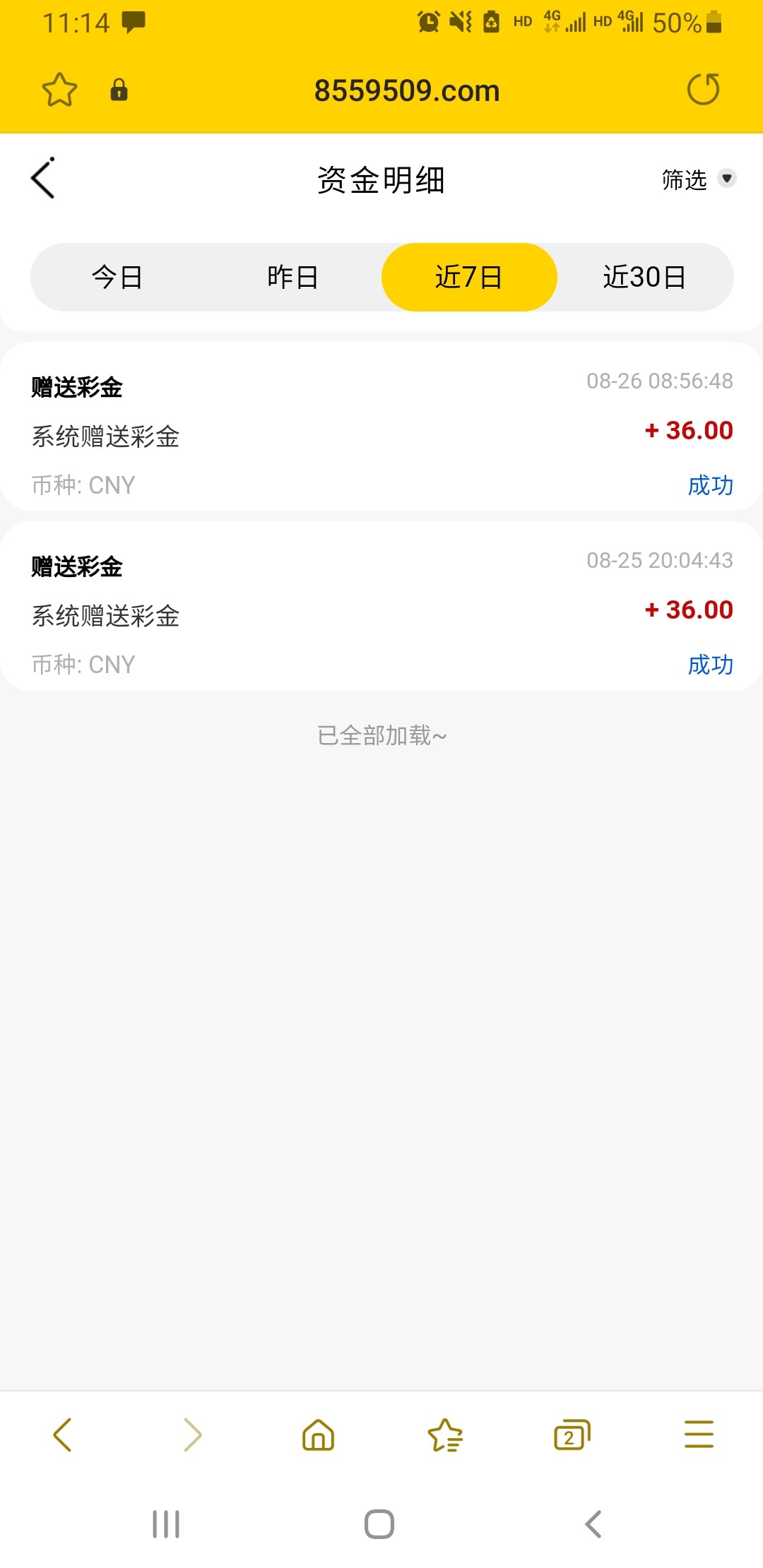The width and height of the screenshot is (763, 1568).
Task: Select the 近7日 period tab
Action: (x=468, y=277)
